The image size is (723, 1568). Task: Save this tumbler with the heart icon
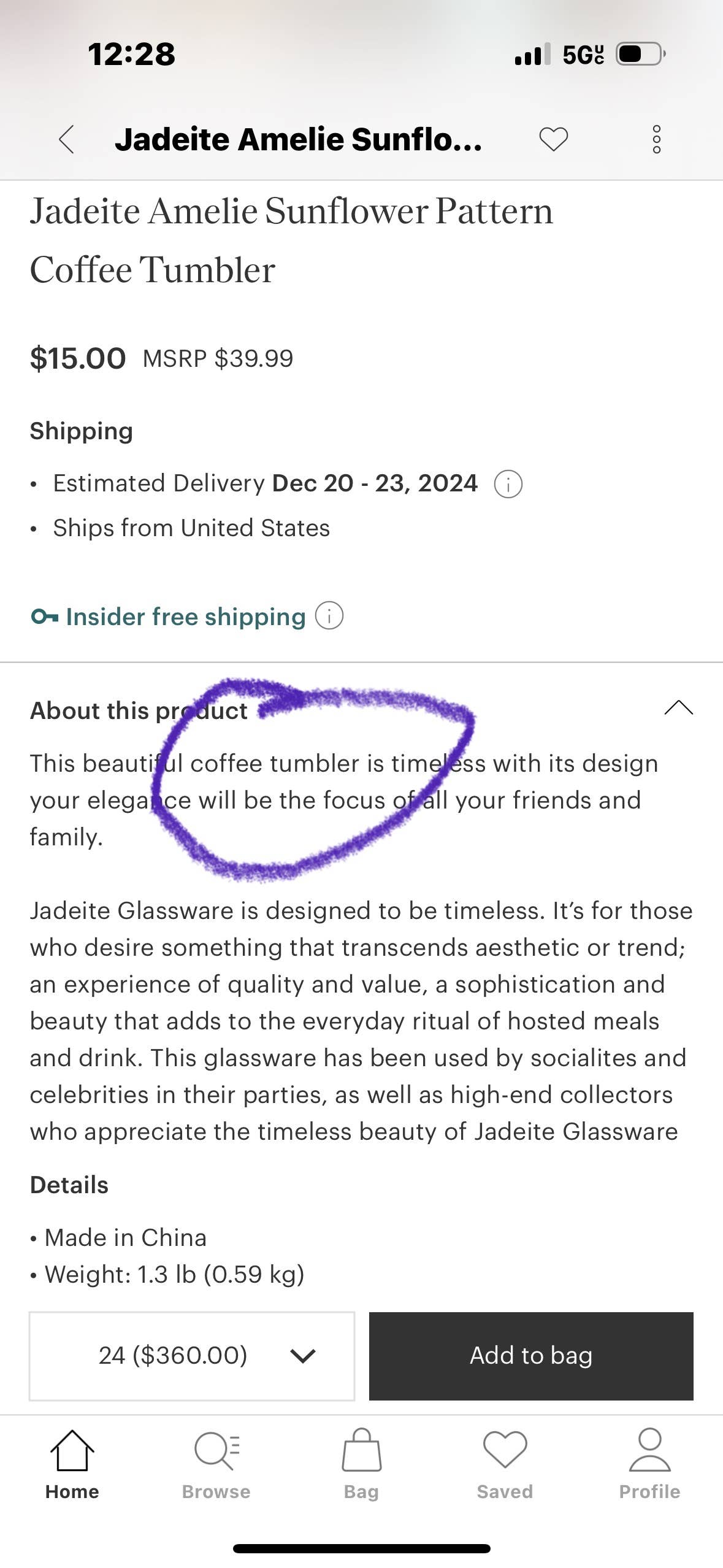click(553, 139)
